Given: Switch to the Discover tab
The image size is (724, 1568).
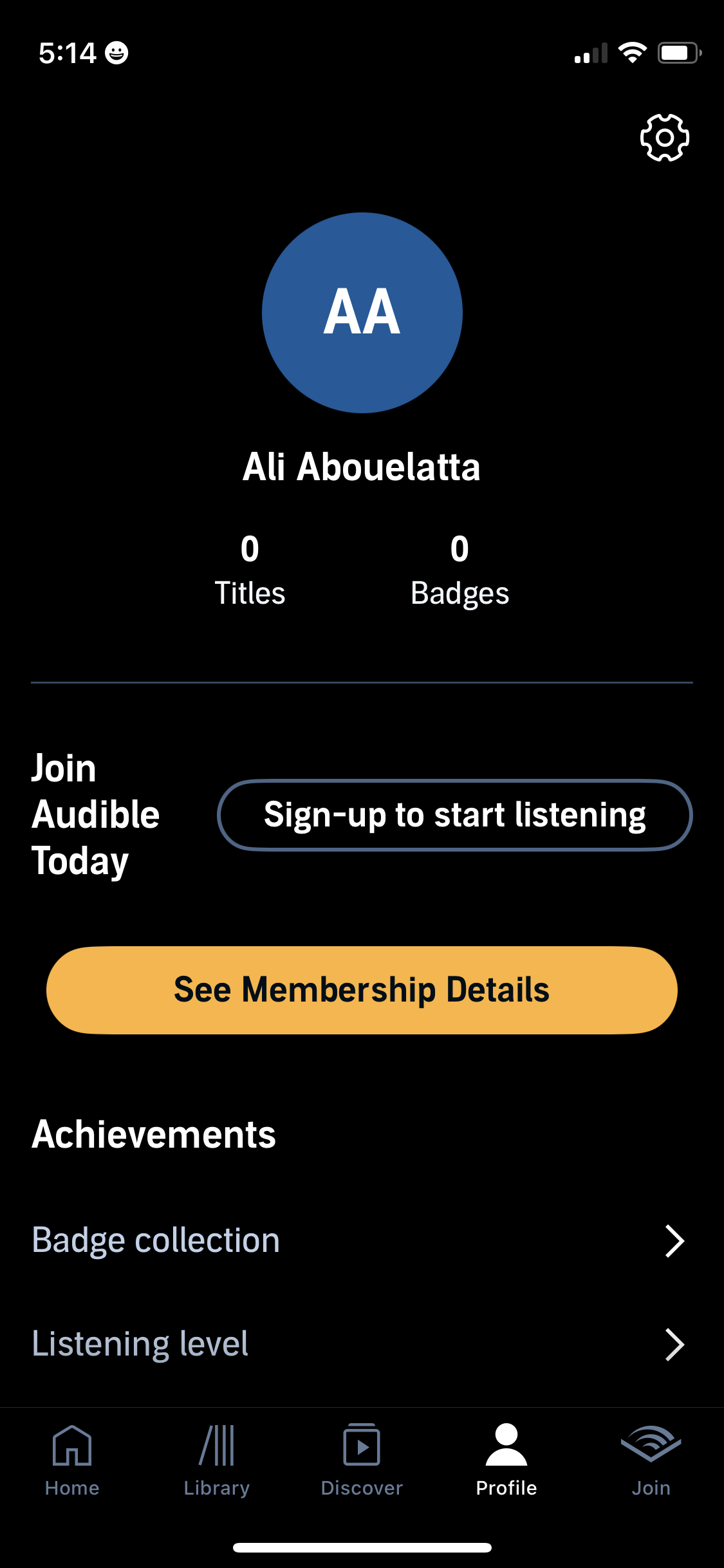Looking at the screenshot, I should coord(362,1461).
